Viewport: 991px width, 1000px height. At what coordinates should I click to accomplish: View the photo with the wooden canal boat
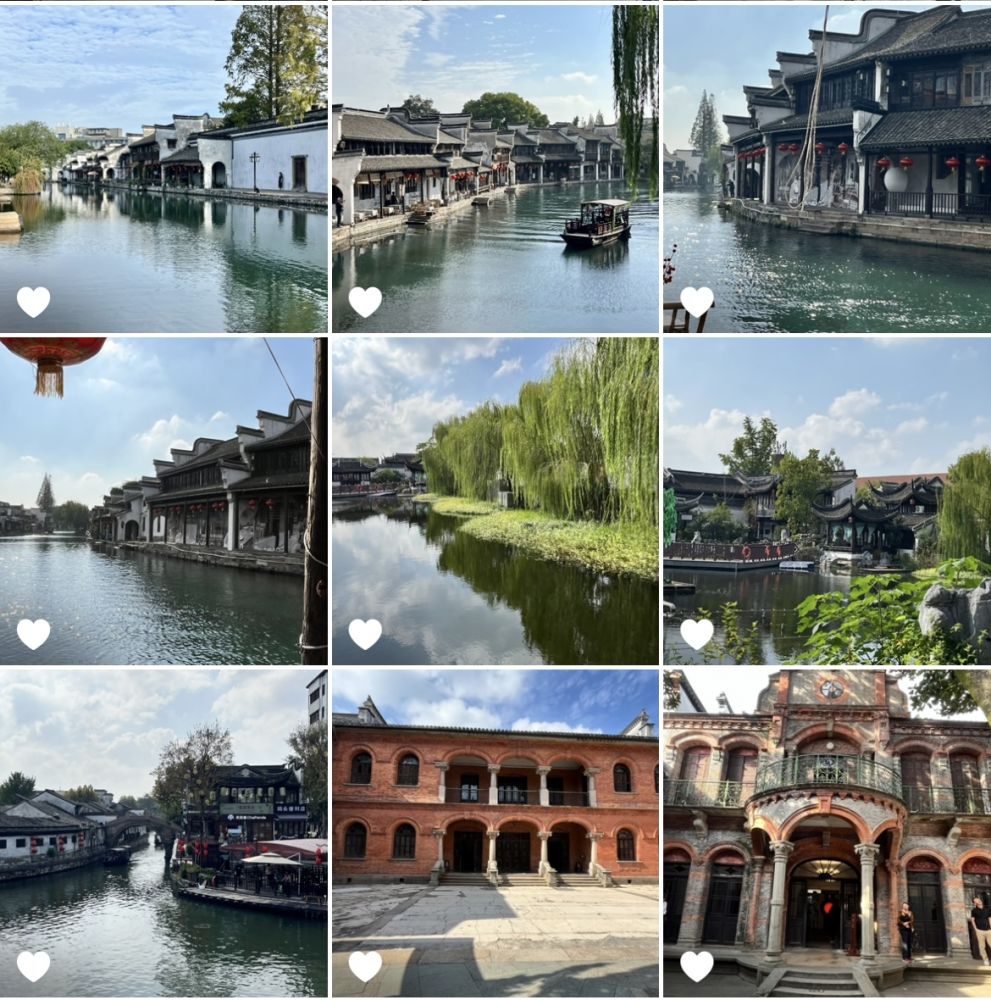click(x=495, y=168)
